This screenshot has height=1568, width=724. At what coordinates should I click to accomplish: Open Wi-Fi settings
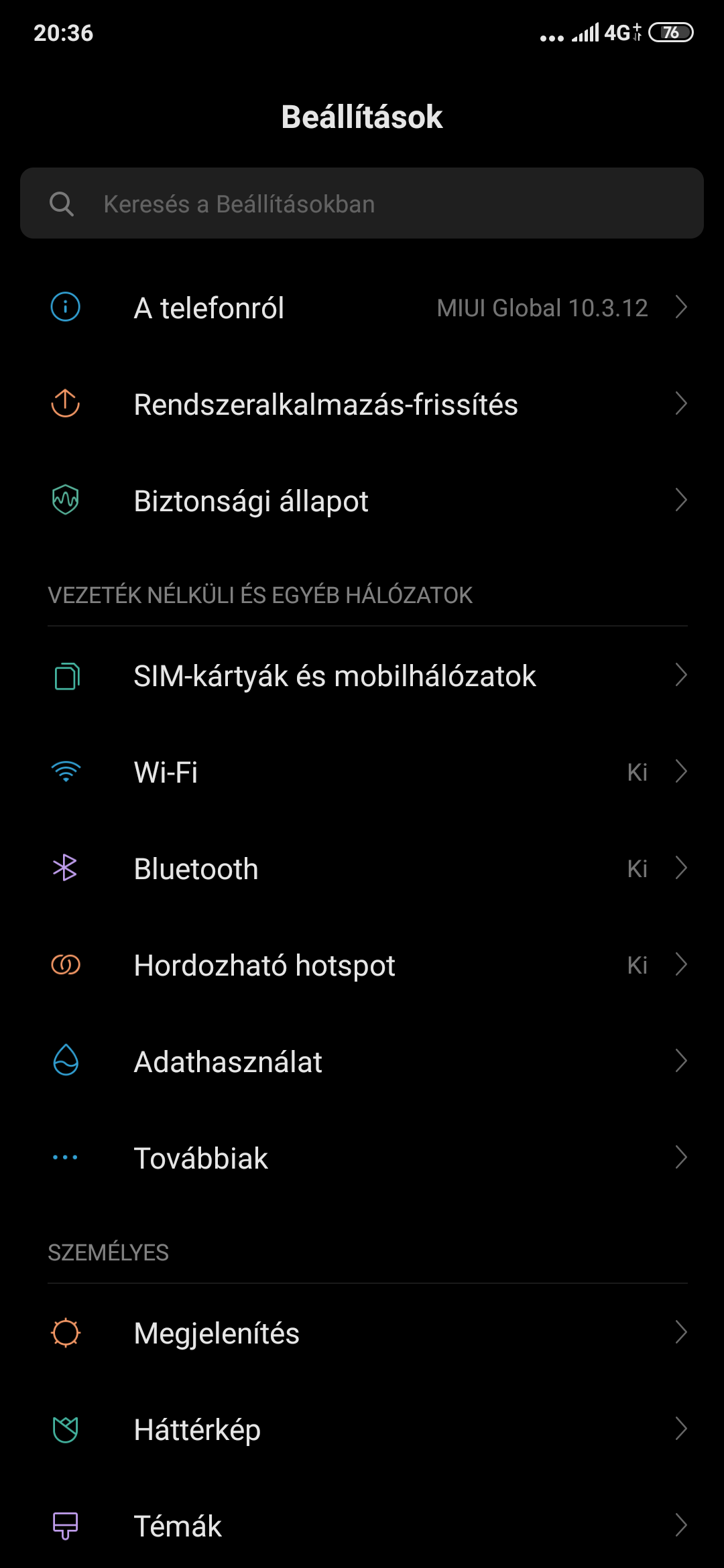click(x=362, y=772)
